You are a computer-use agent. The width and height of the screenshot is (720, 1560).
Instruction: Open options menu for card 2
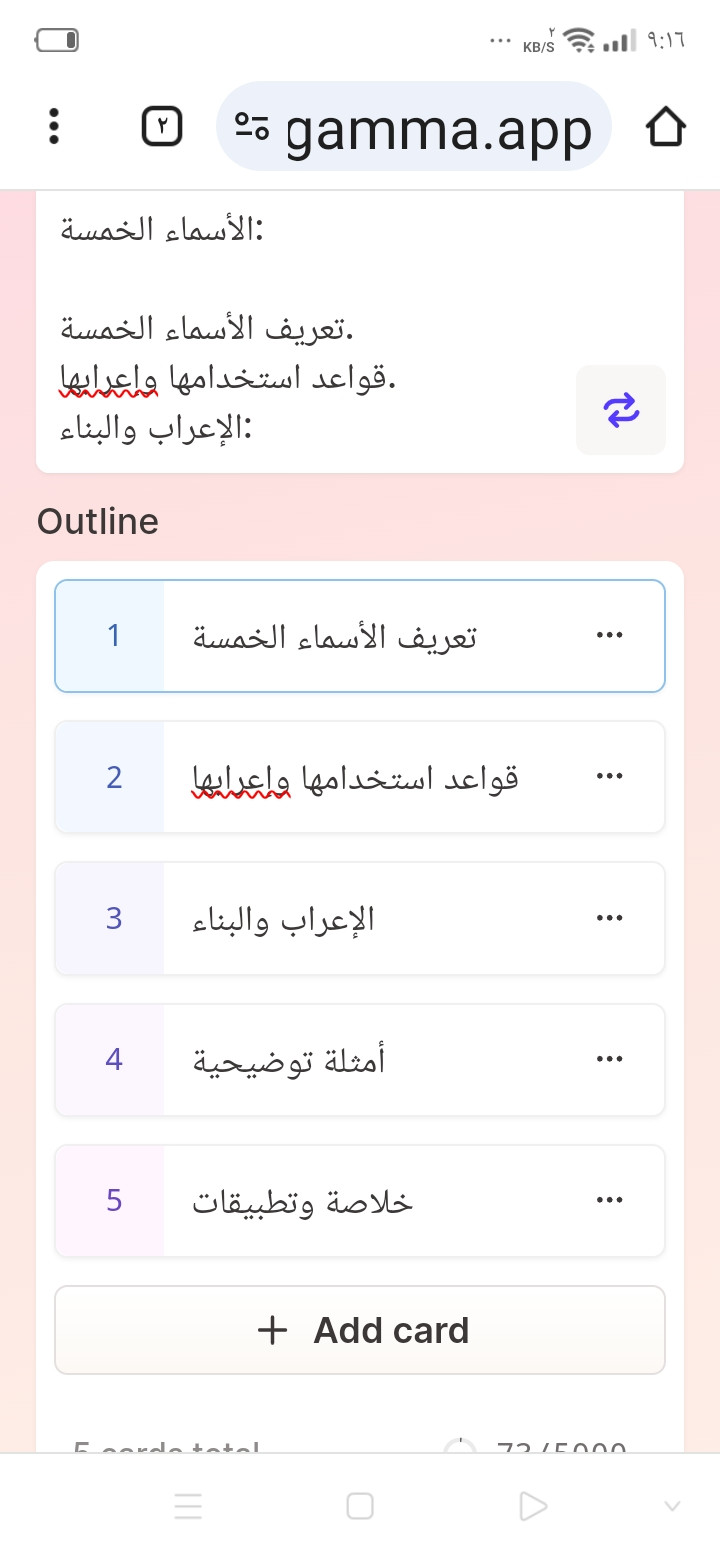click(609, 777)
